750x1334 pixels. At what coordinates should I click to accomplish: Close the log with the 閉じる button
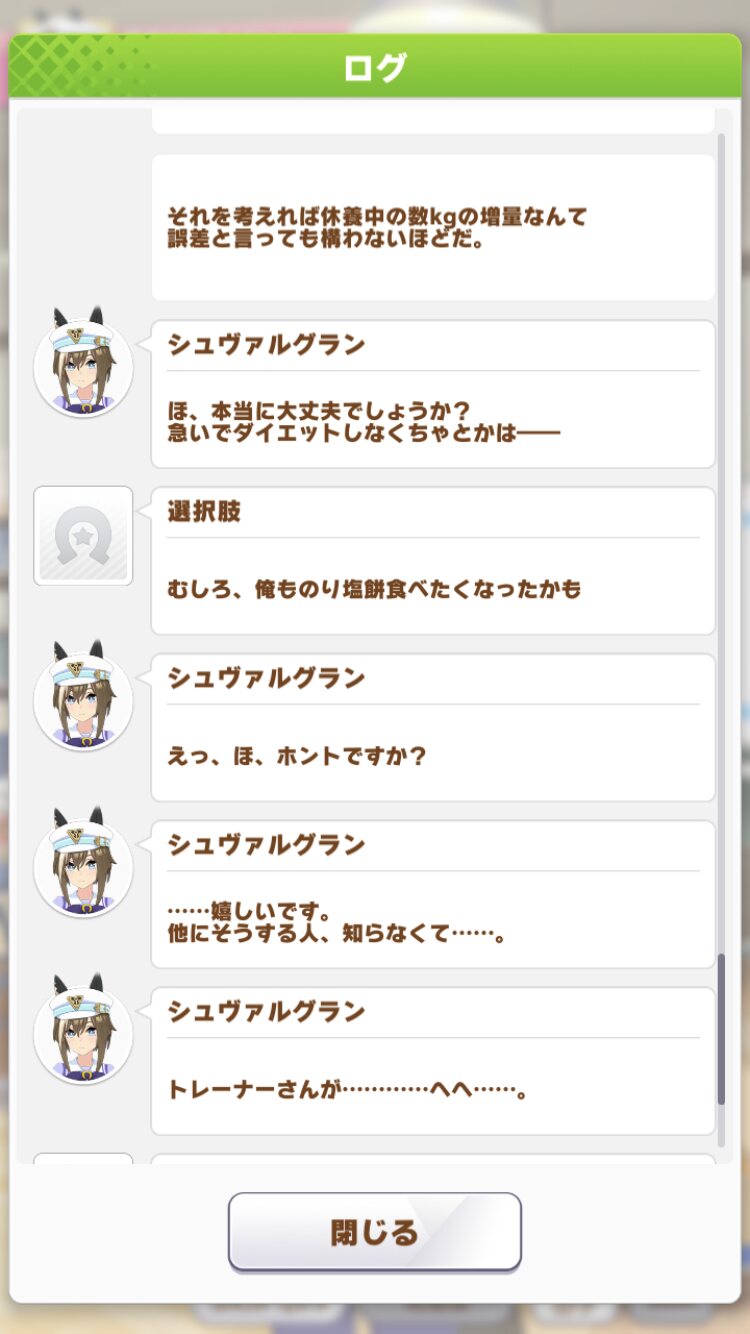[375, 1231]
